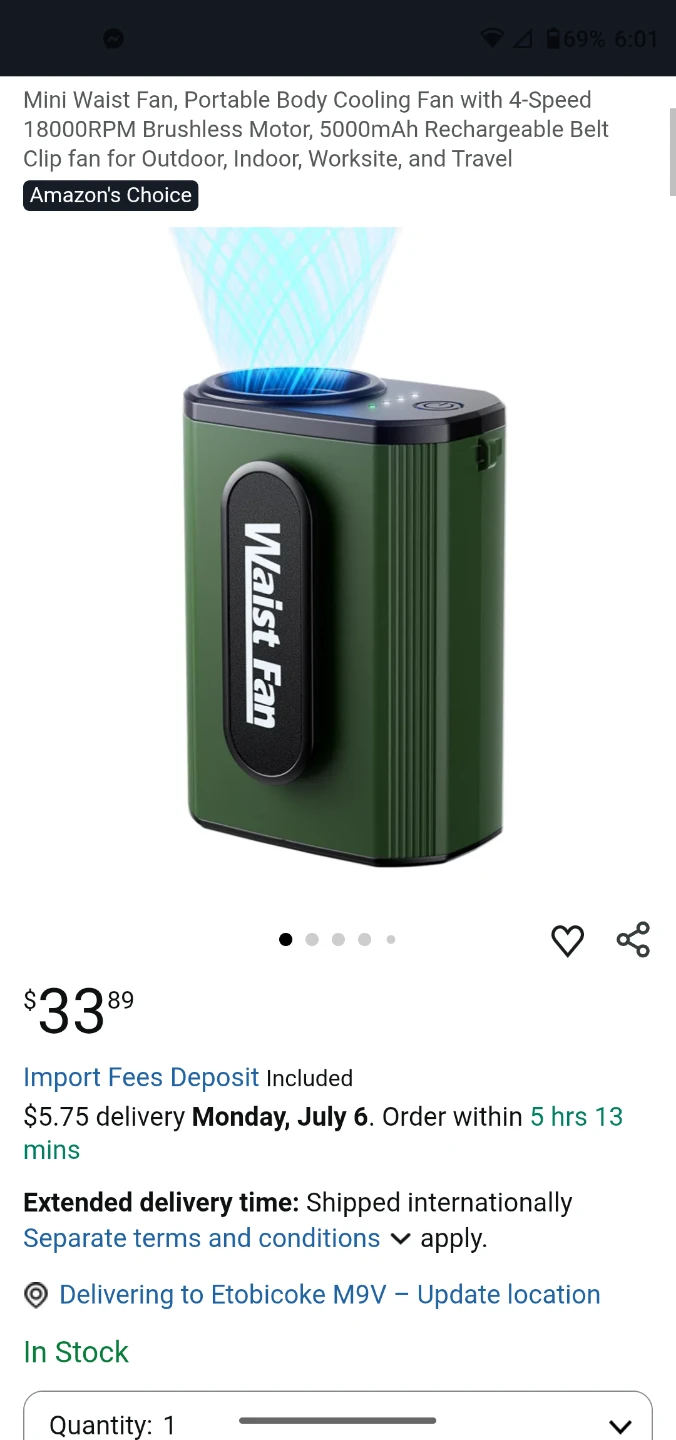Screen dimensions: 676x1440
Task: Add the fan to your wish list
Action: [x=567, y=940]
